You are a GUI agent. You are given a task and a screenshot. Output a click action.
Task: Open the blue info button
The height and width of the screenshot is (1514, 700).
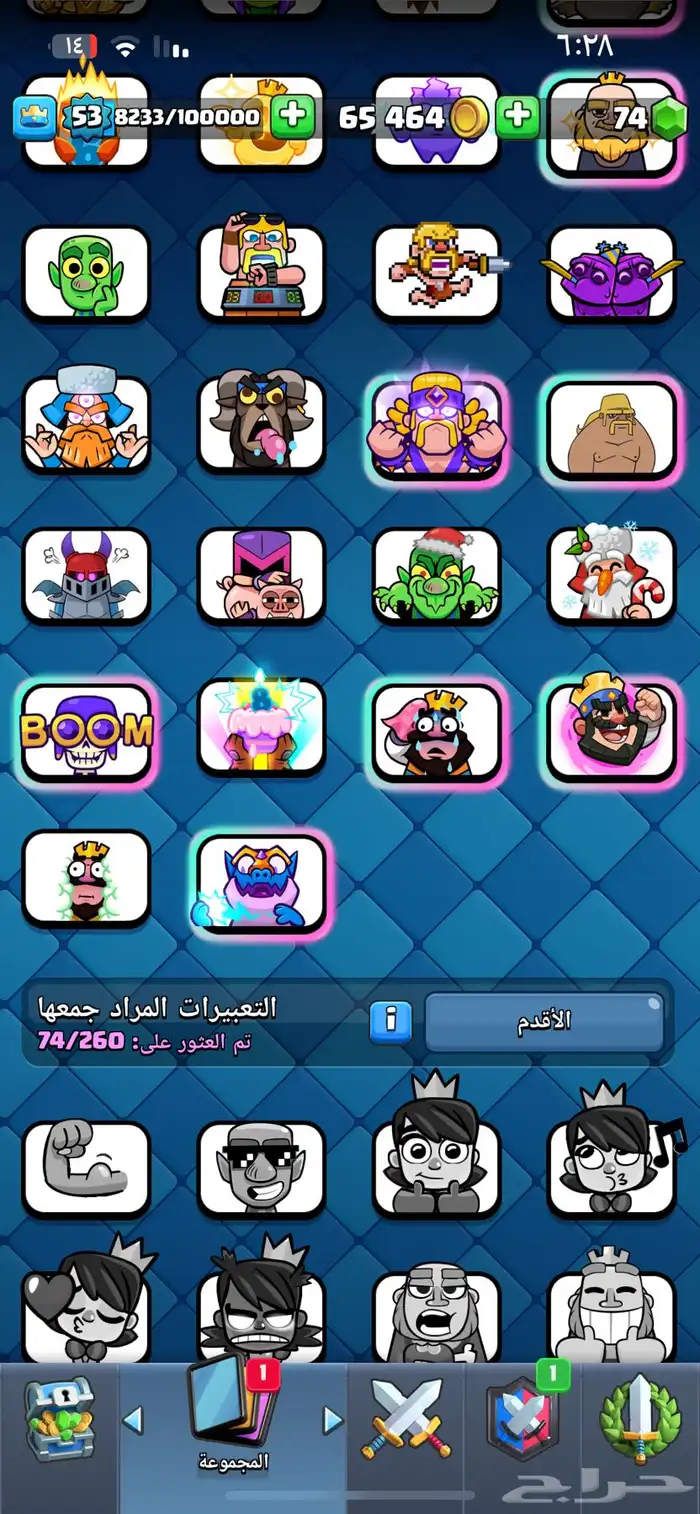pyautogui.click(x=391, y=1021)
